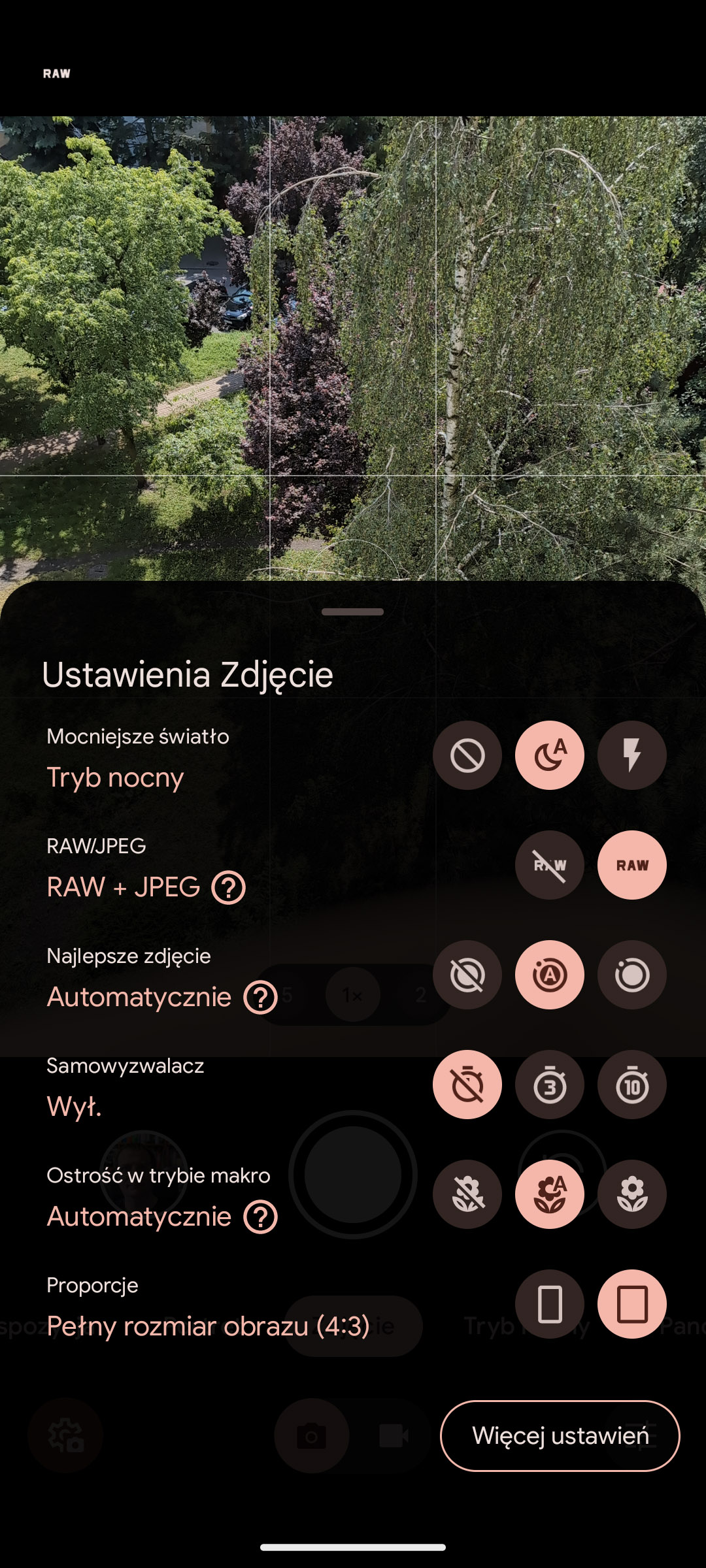Turn off the Mocniejsze światło brightness option

click(x=467, y=755)
